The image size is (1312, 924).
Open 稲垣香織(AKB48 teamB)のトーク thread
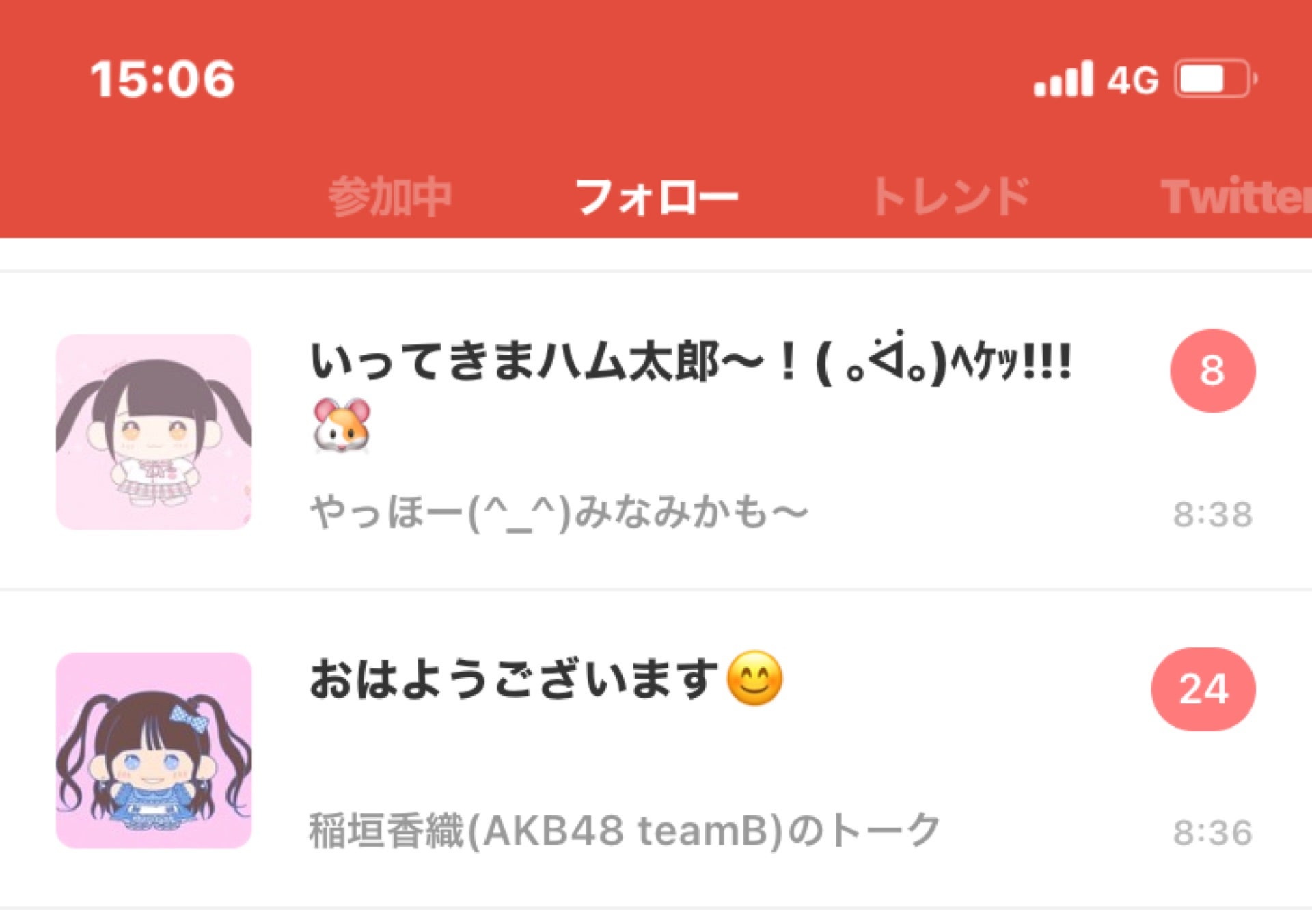point(656,750)
